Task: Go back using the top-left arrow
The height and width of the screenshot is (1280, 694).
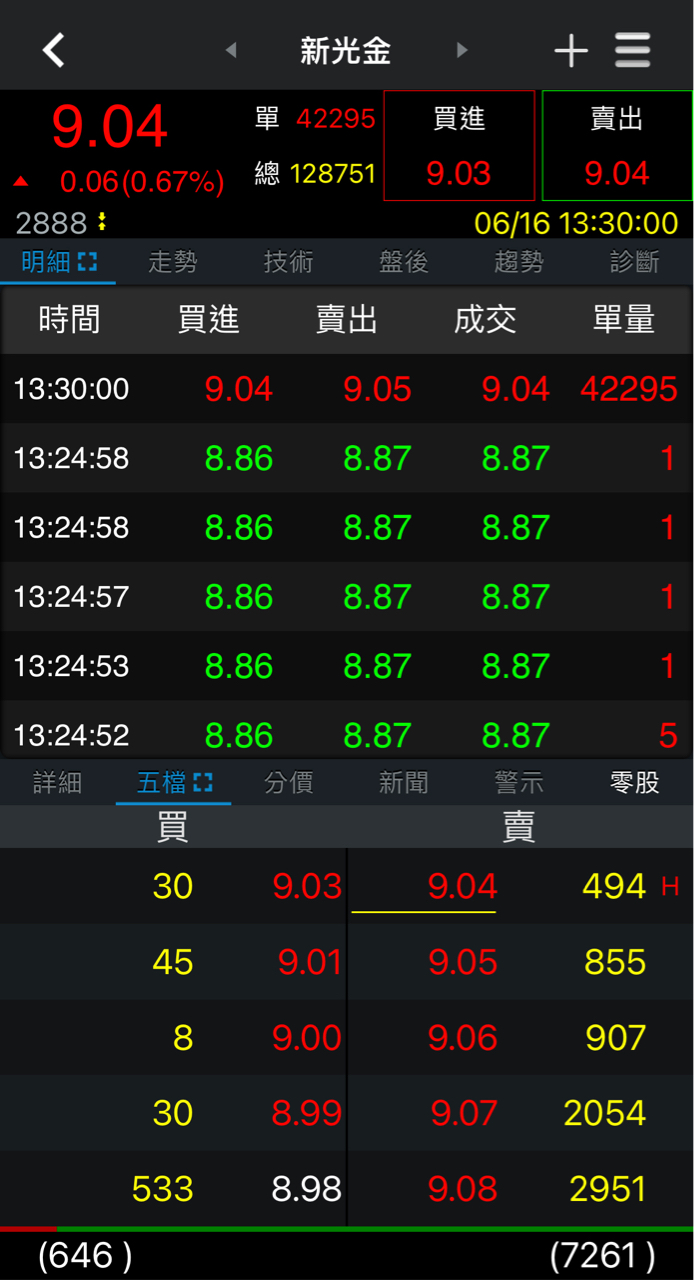Action: click(54, 49)
